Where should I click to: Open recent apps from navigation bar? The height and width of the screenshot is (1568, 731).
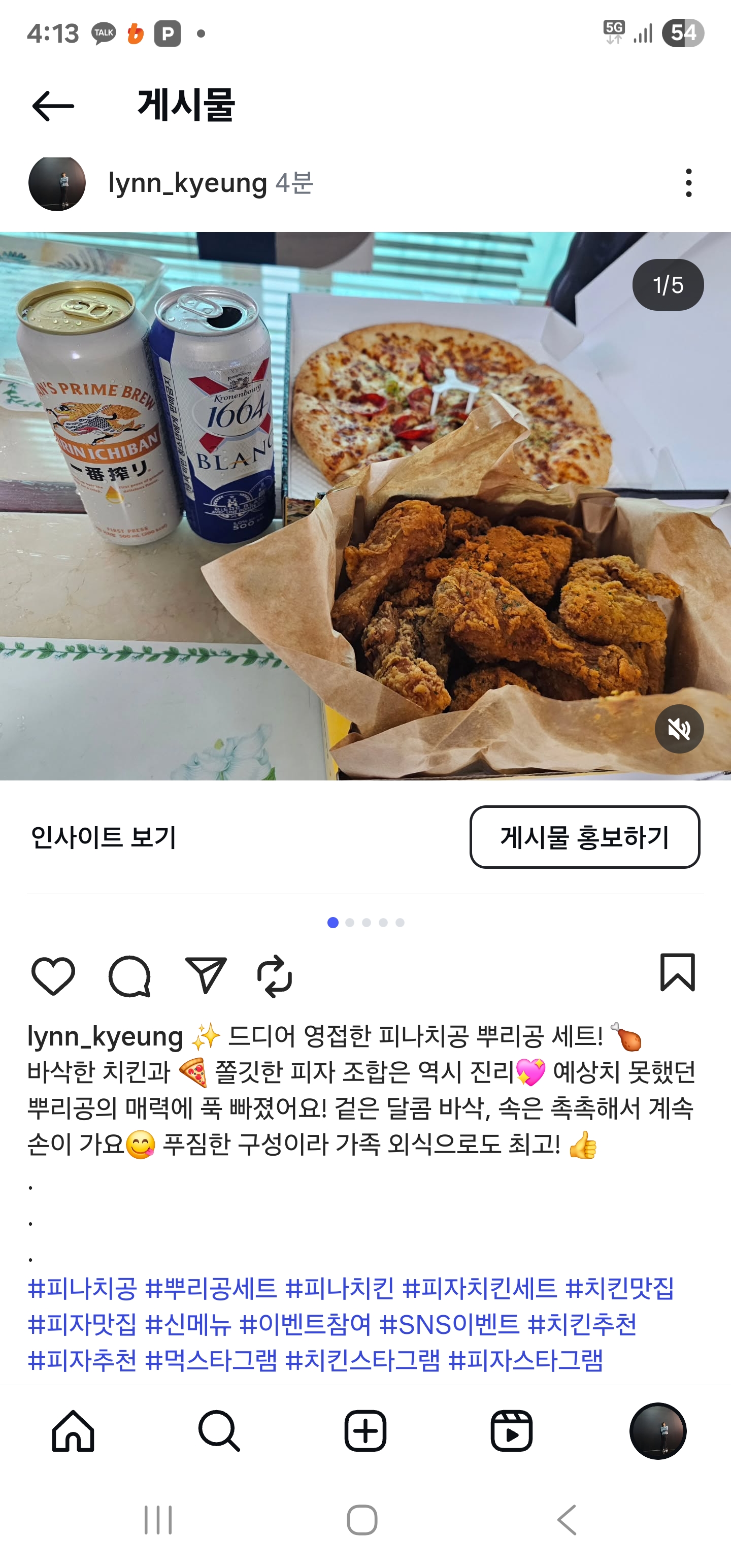(x=158, y=1520)
